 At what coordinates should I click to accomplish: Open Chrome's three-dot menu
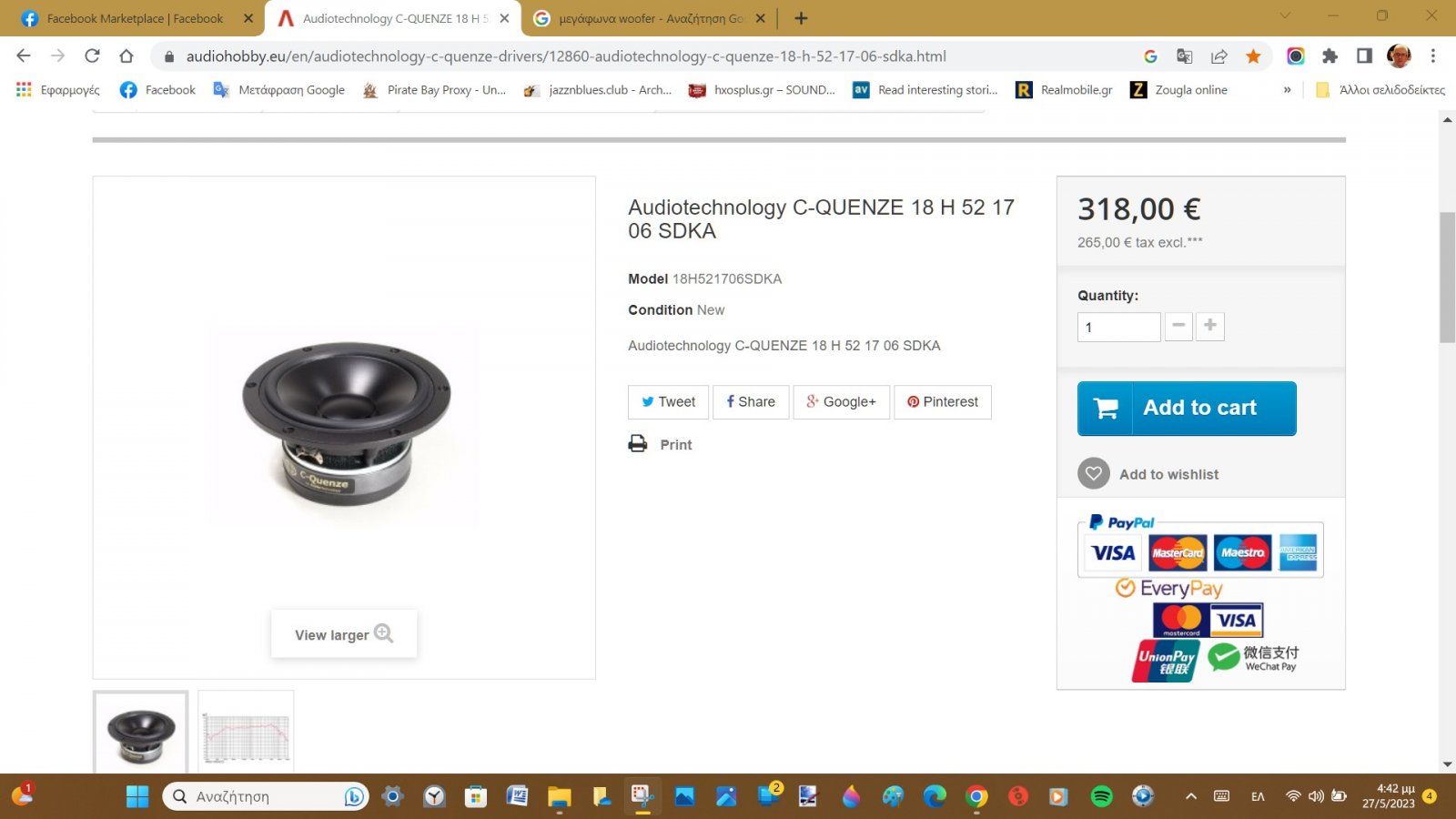click(1432, 56)
